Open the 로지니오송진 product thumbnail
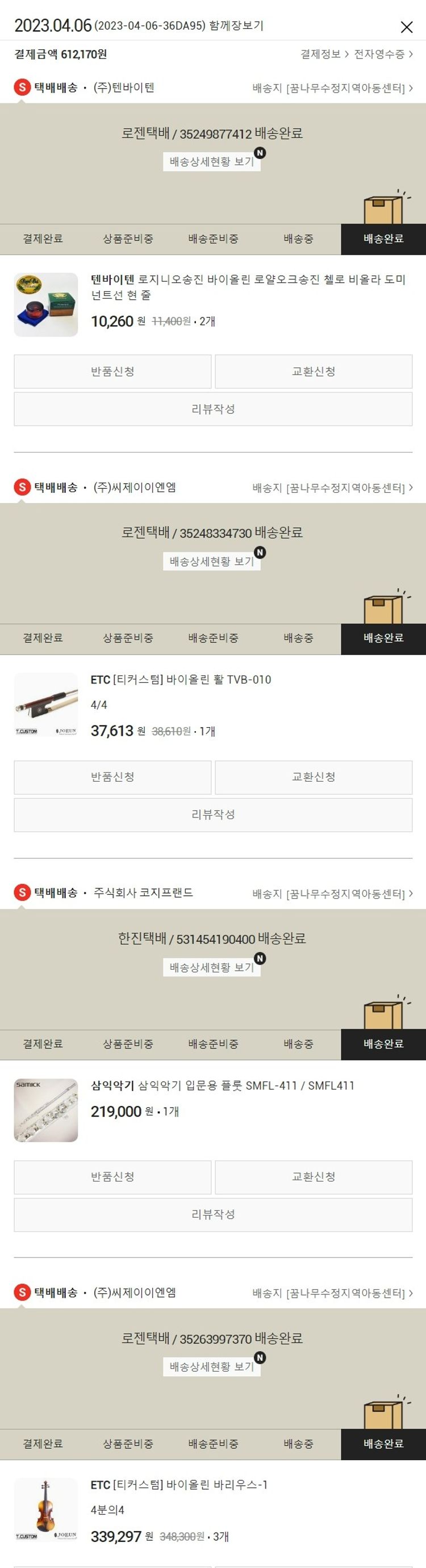The height and width of the screenshot is (1568, 426). coord(45,304)
